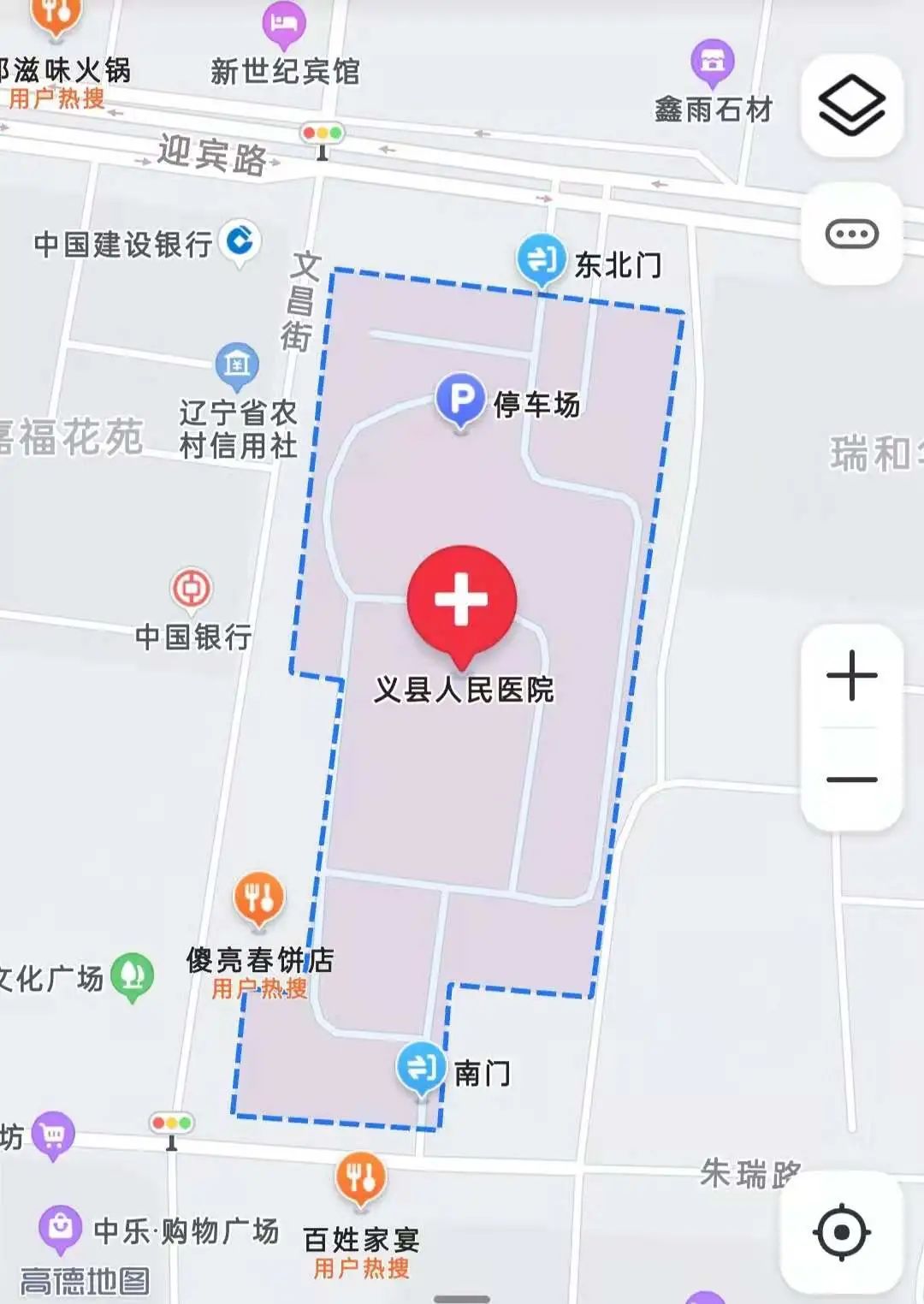The height and width of the screenshot is (1304, 924).
Task: Zoom in on the map
Action: pyautogui.click(x=851, y=676)
